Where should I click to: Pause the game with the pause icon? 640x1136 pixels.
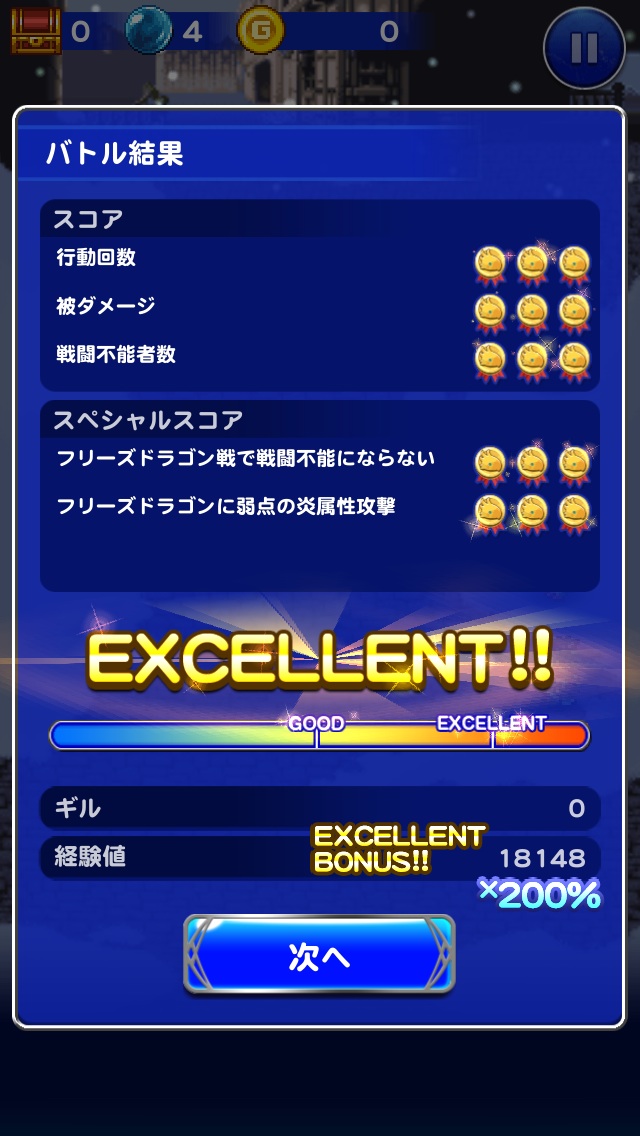585,47
